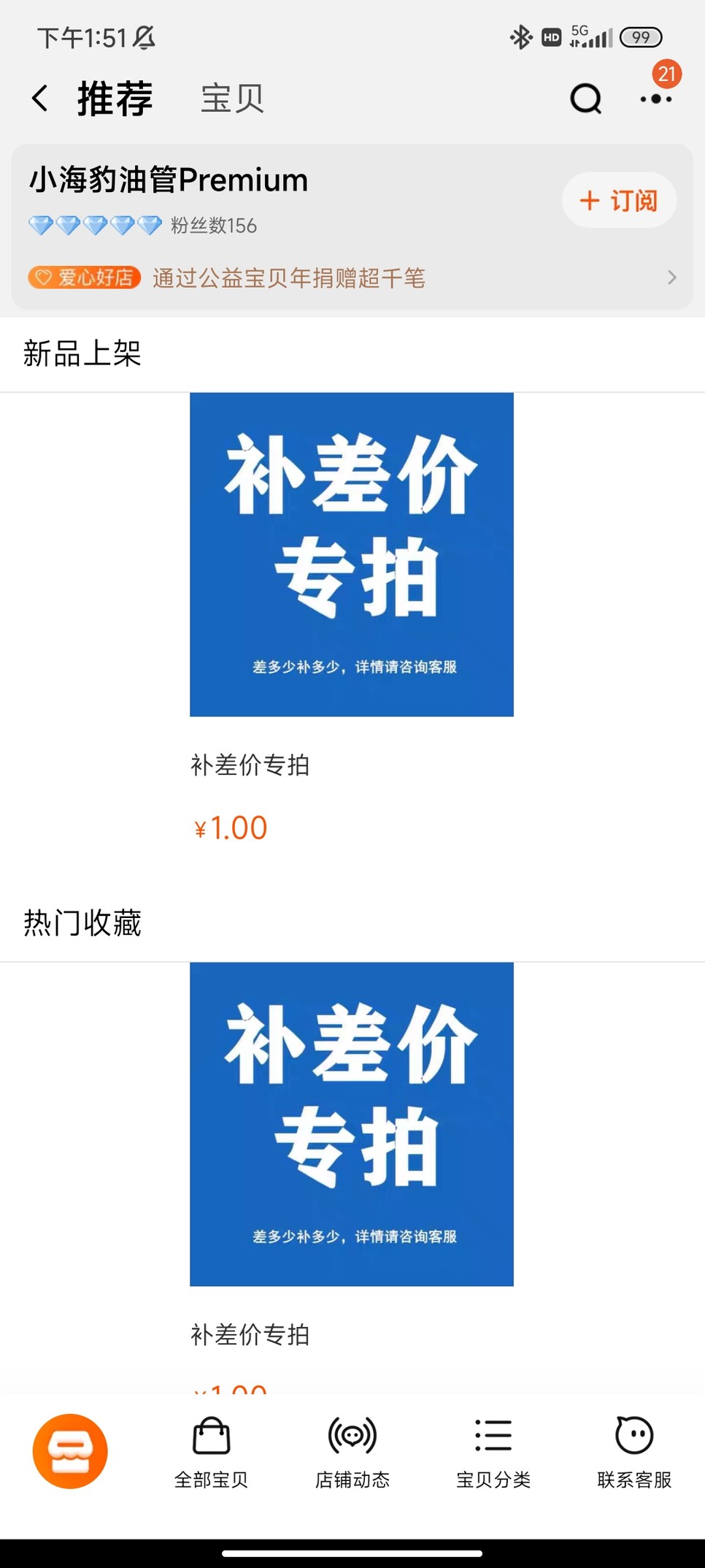
Task: Contact customer service via 联系客服
Action: click(x=633, y=1452)
